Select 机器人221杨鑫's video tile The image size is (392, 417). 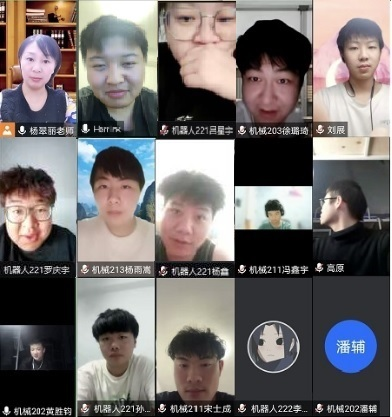click(195, 208)
